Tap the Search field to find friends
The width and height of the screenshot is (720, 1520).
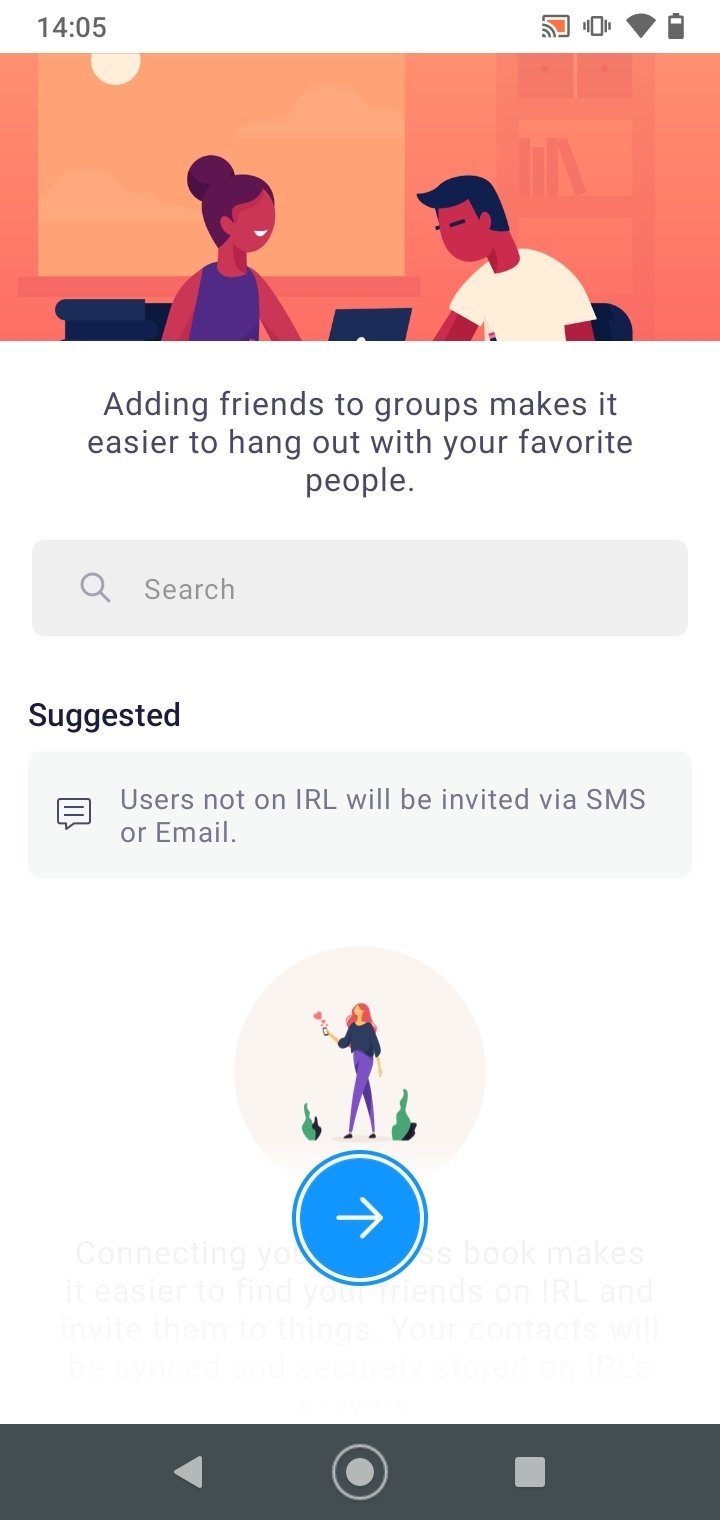[360, 588]
